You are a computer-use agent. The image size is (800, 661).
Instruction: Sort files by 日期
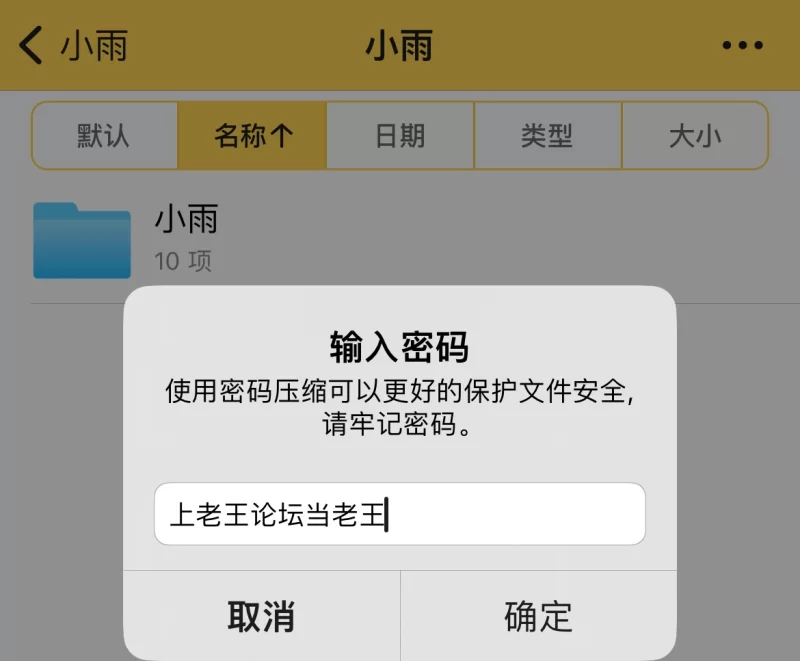pos(400,136)
